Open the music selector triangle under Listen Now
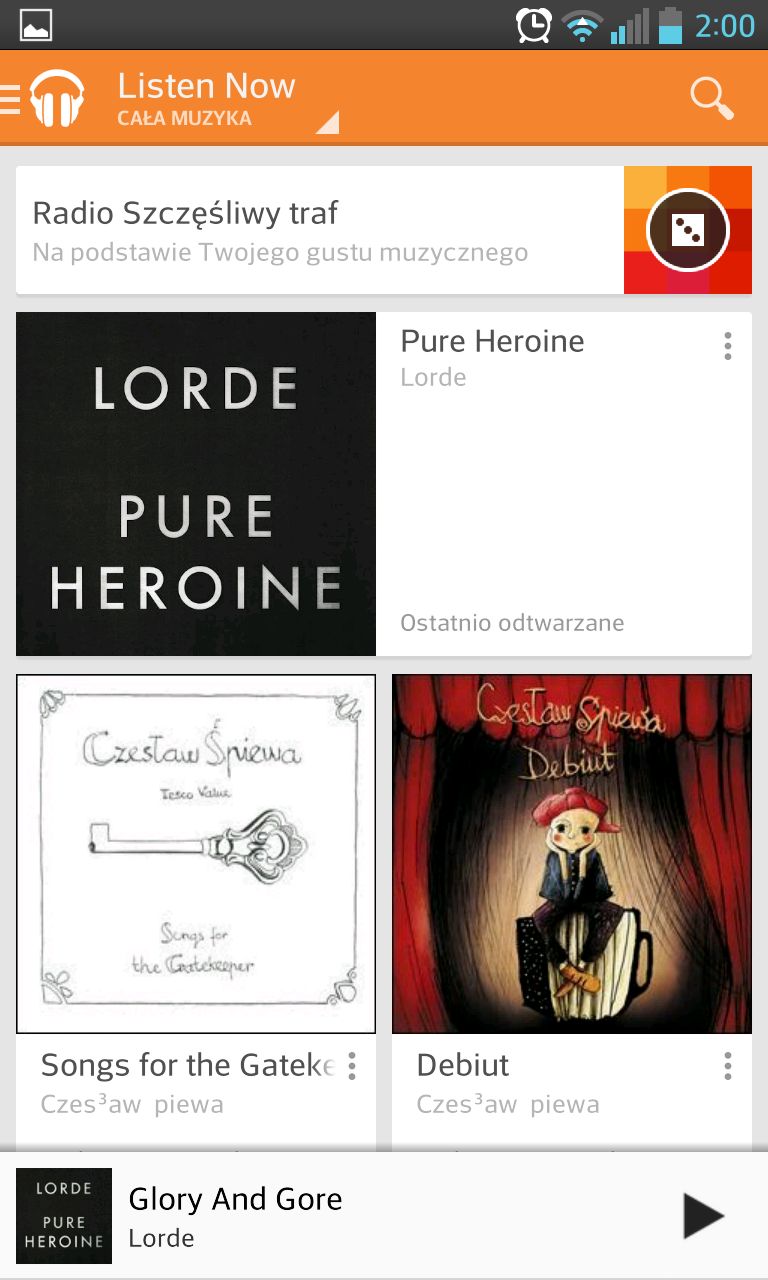Viewport: 768px width, 1280px height. [x=329, y=125]
